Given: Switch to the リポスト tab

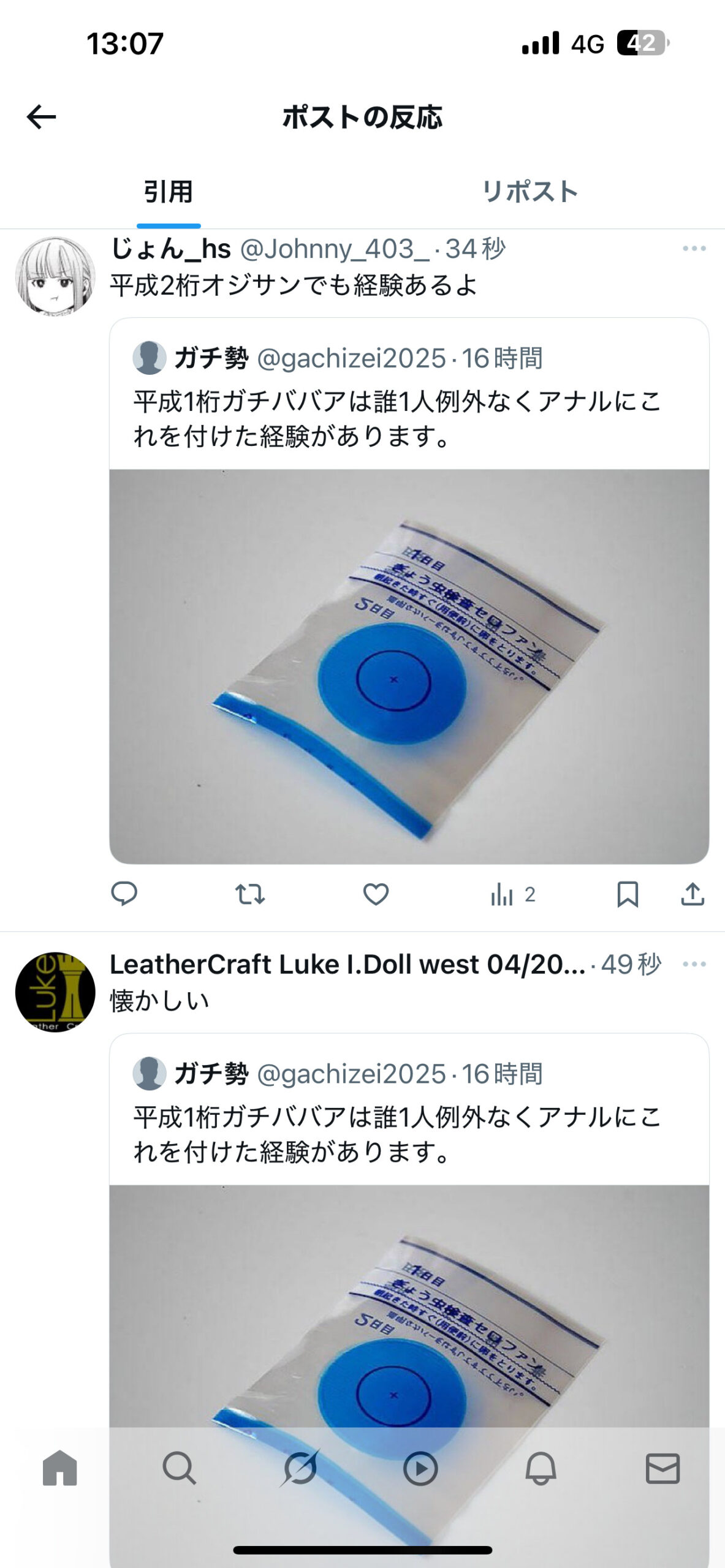Looking at the screenshot, I should coord(530,192).
